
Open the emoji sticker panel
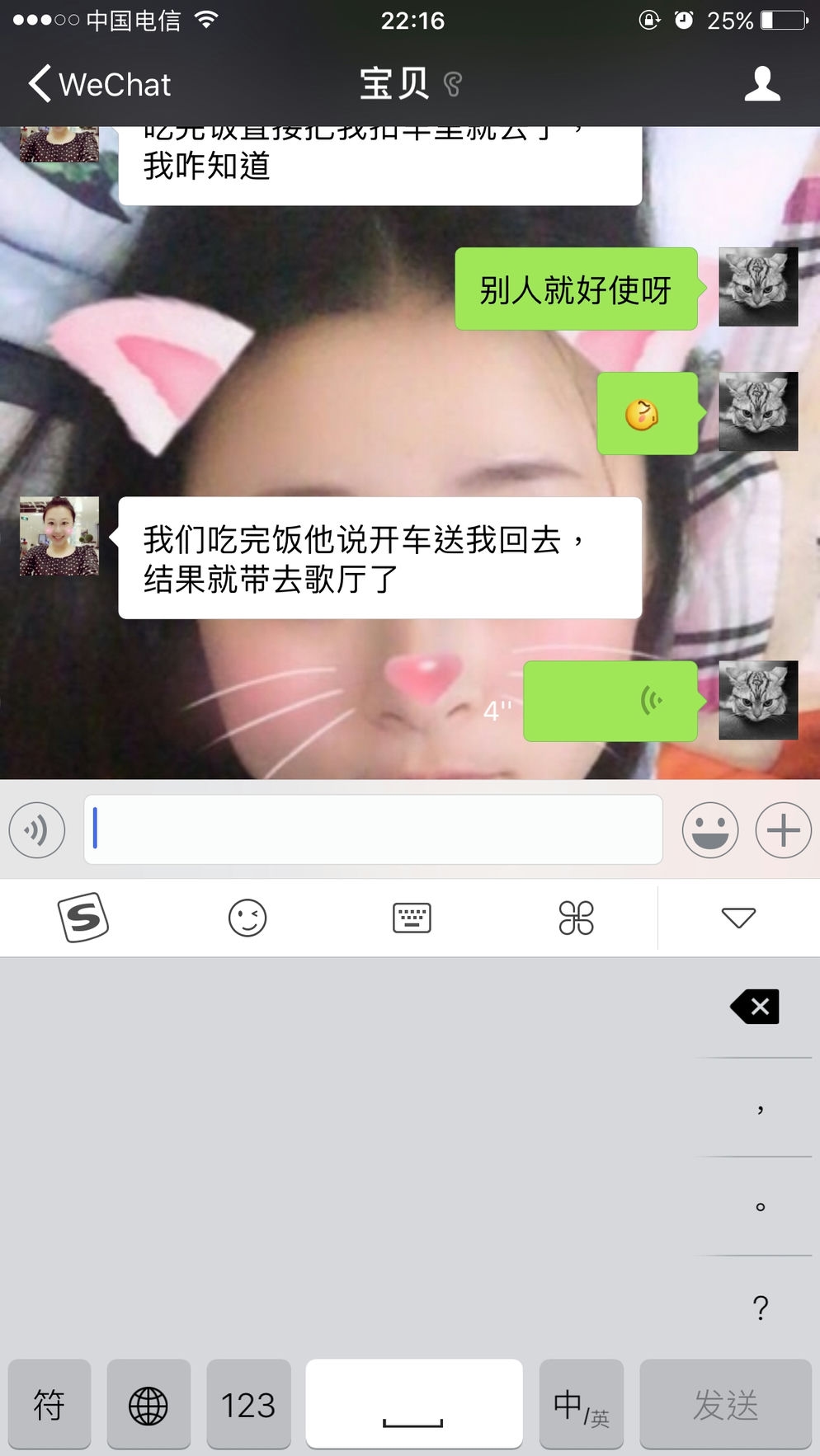709,830
